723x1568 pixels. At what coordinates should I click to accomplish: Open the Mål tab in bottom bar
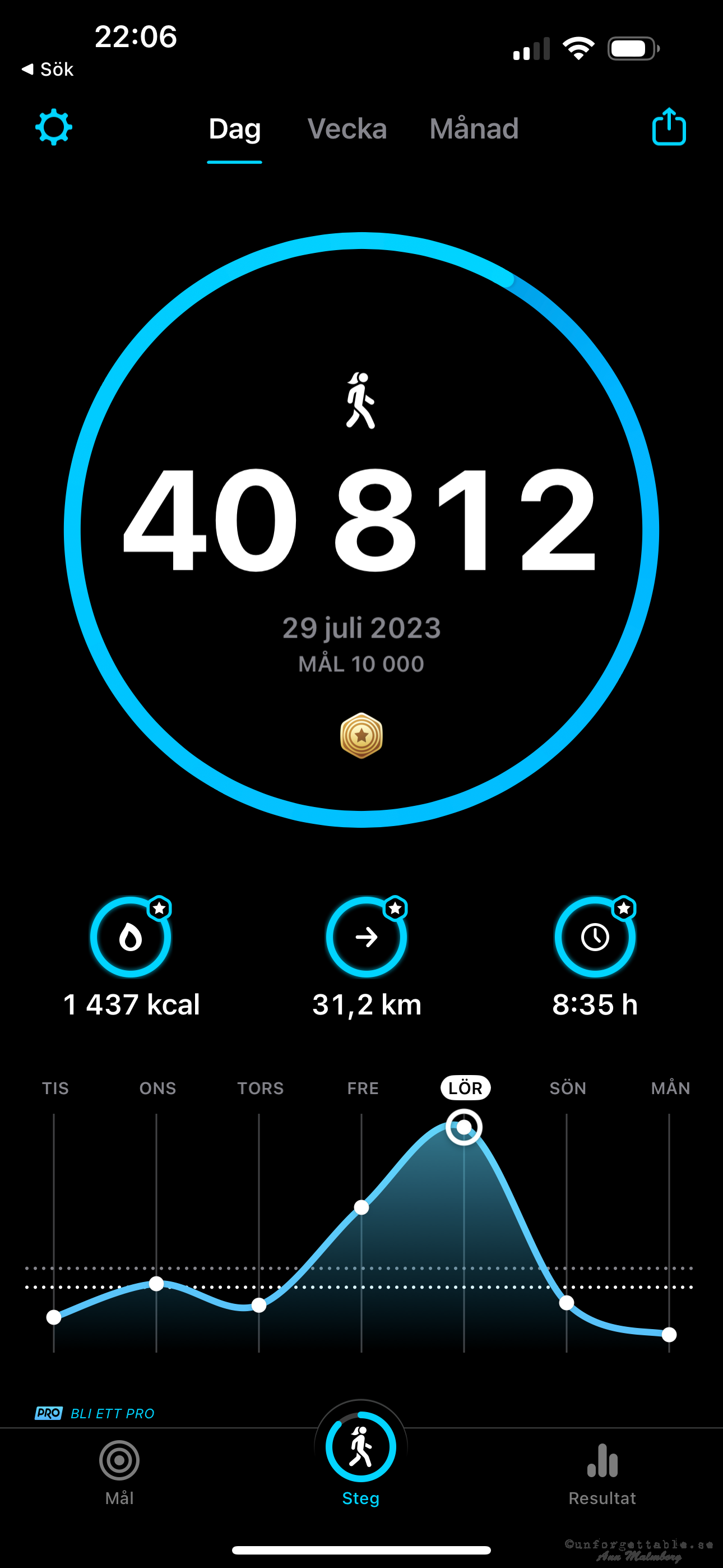click(x=119, y=1473)
